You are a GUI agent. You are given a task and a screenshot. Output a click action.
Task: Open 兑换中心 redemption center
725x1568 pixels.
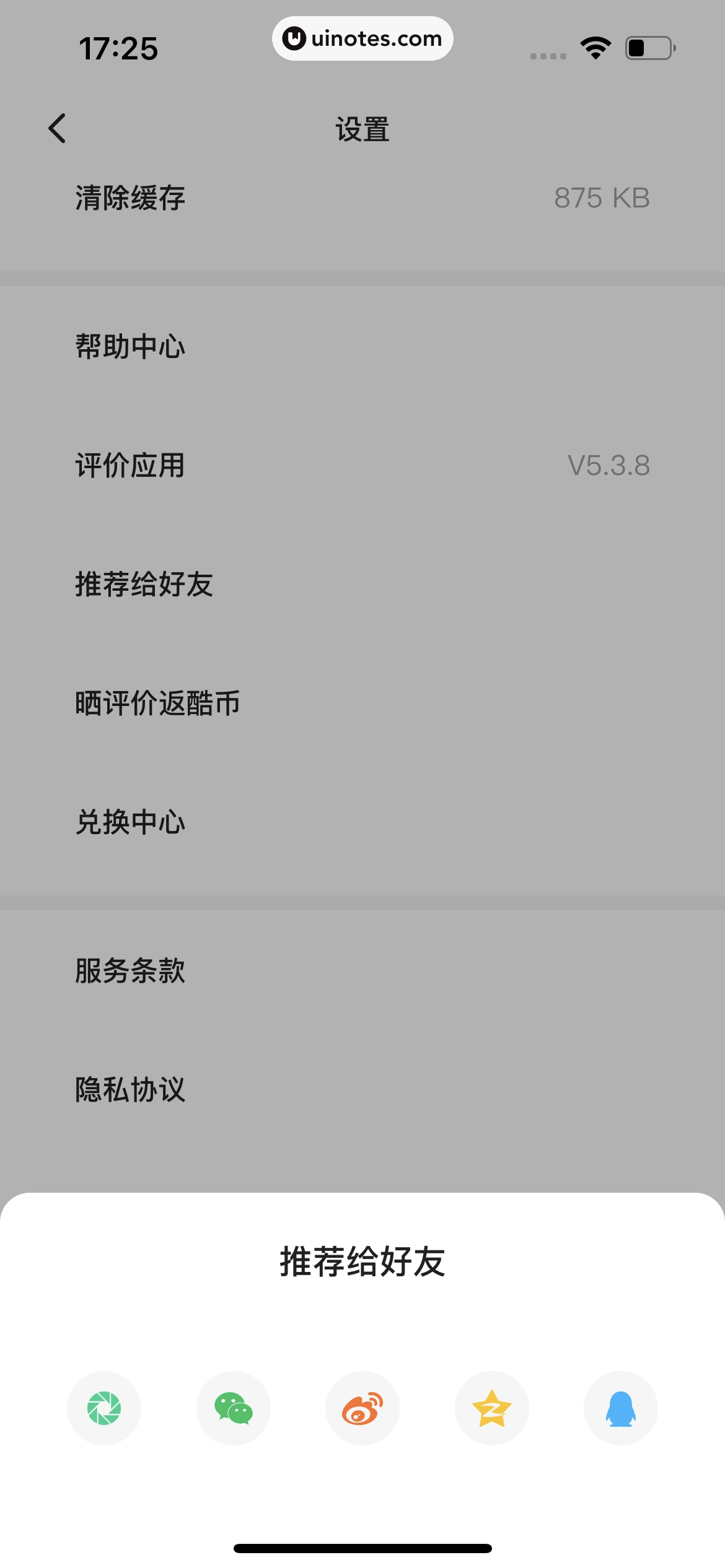[x=129, y=821]
